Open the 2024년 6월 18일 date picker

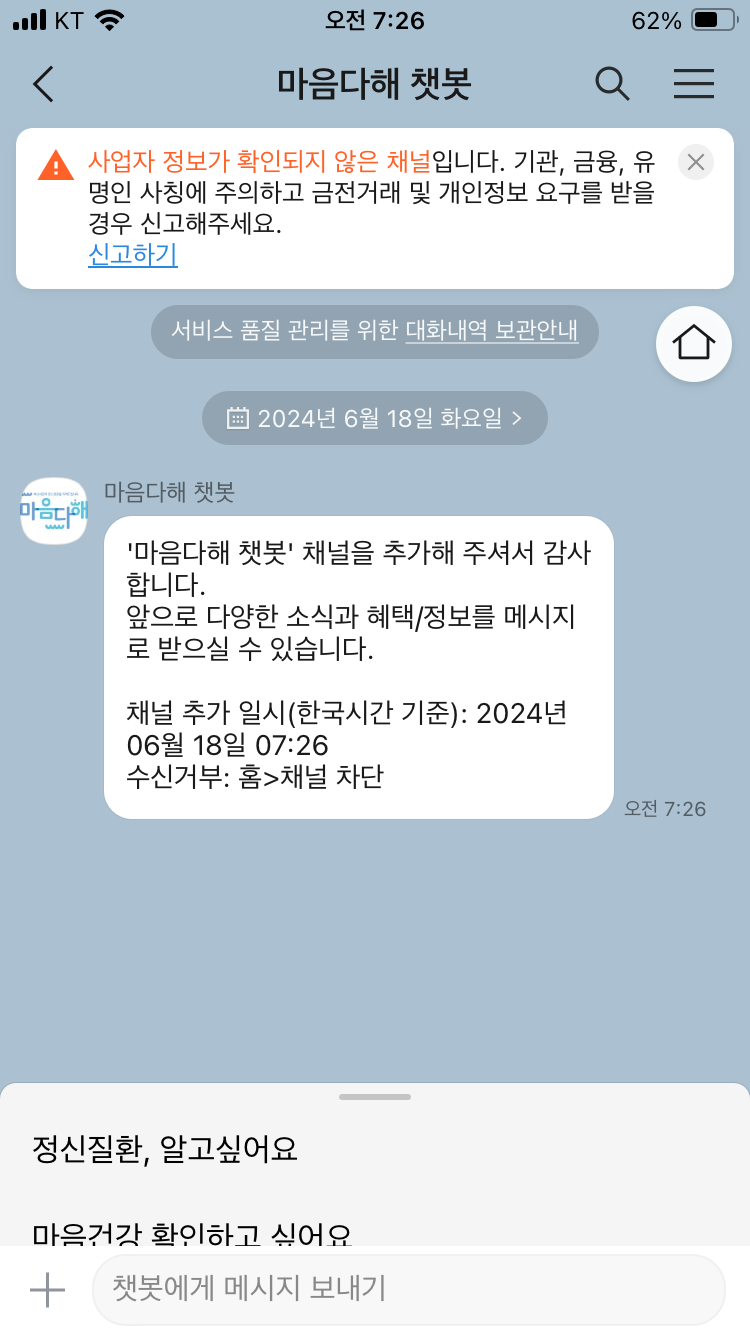coord(375,418)
